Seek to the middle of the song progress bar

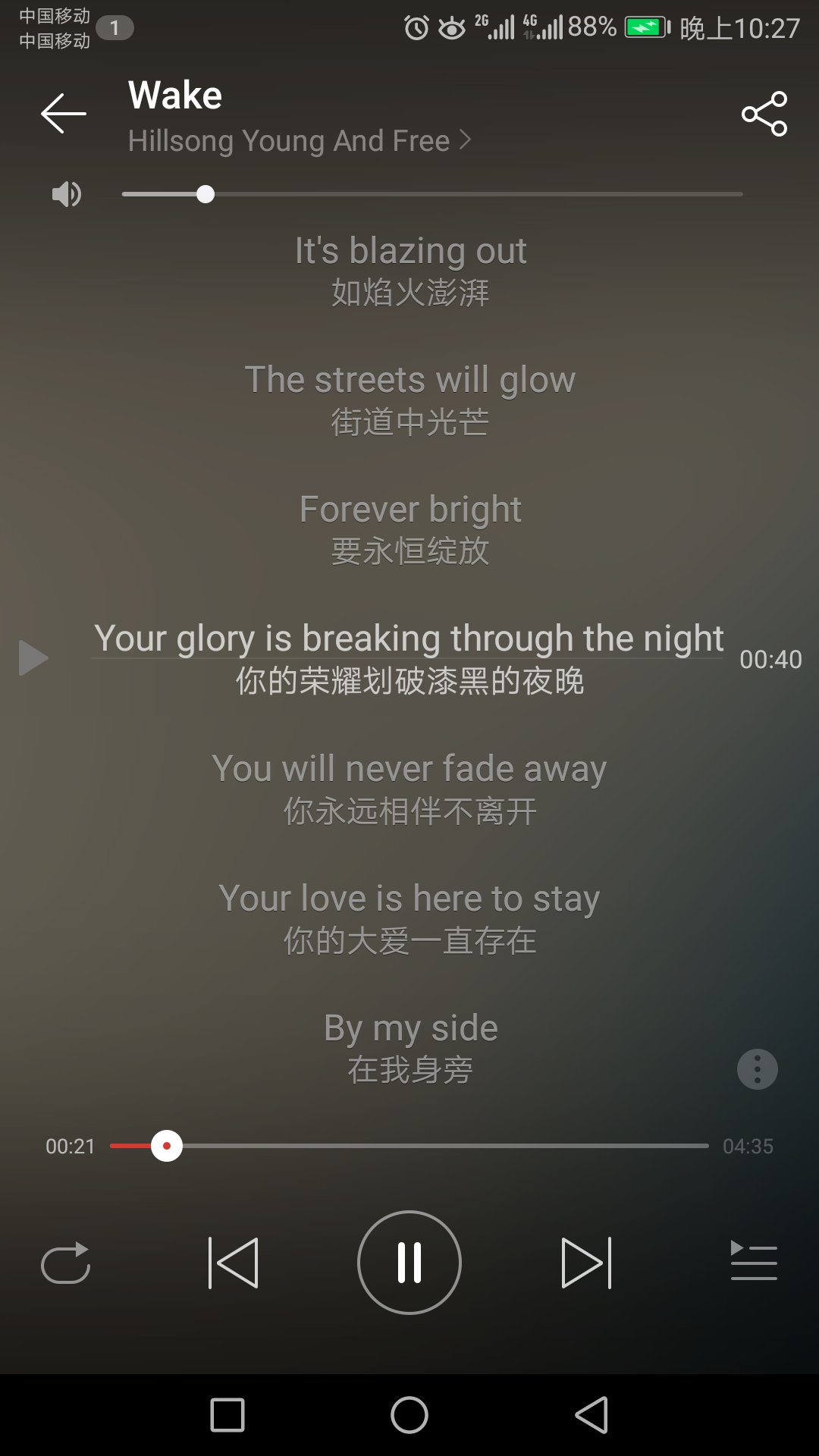click(x=409, y=1146)
